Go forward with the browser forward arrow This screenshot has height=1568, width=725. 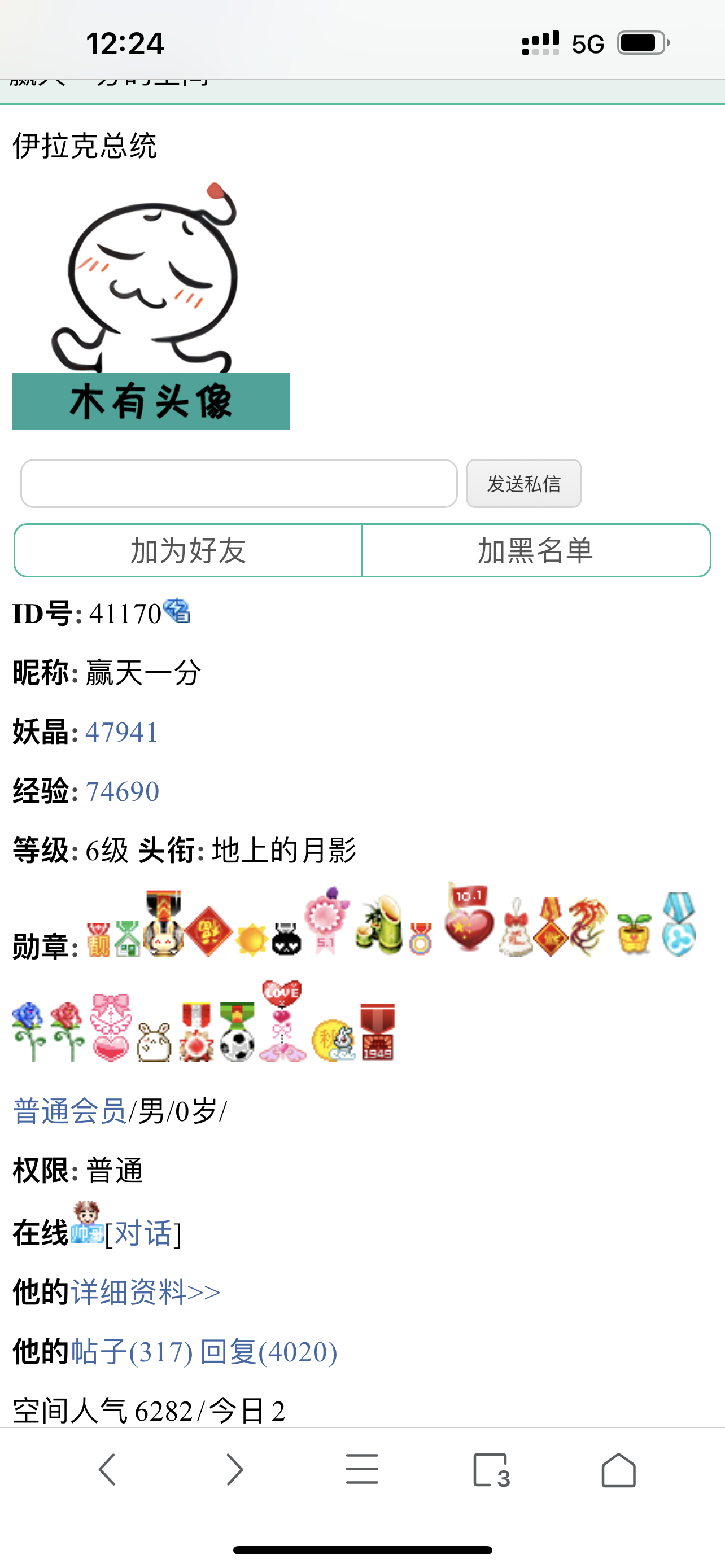click(234, 1470)
